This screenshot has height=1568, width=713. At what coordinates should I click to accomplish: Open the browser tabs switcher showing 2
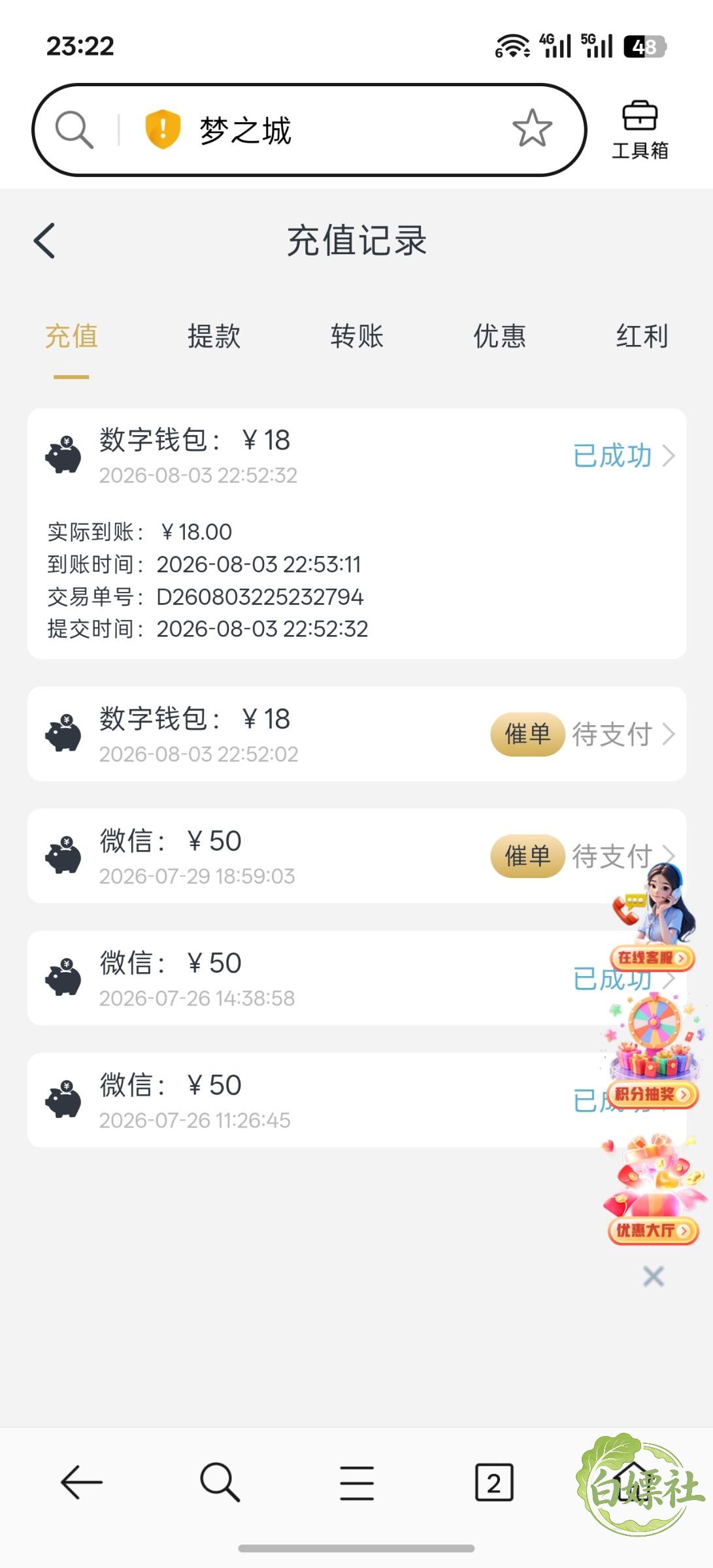494,1482
